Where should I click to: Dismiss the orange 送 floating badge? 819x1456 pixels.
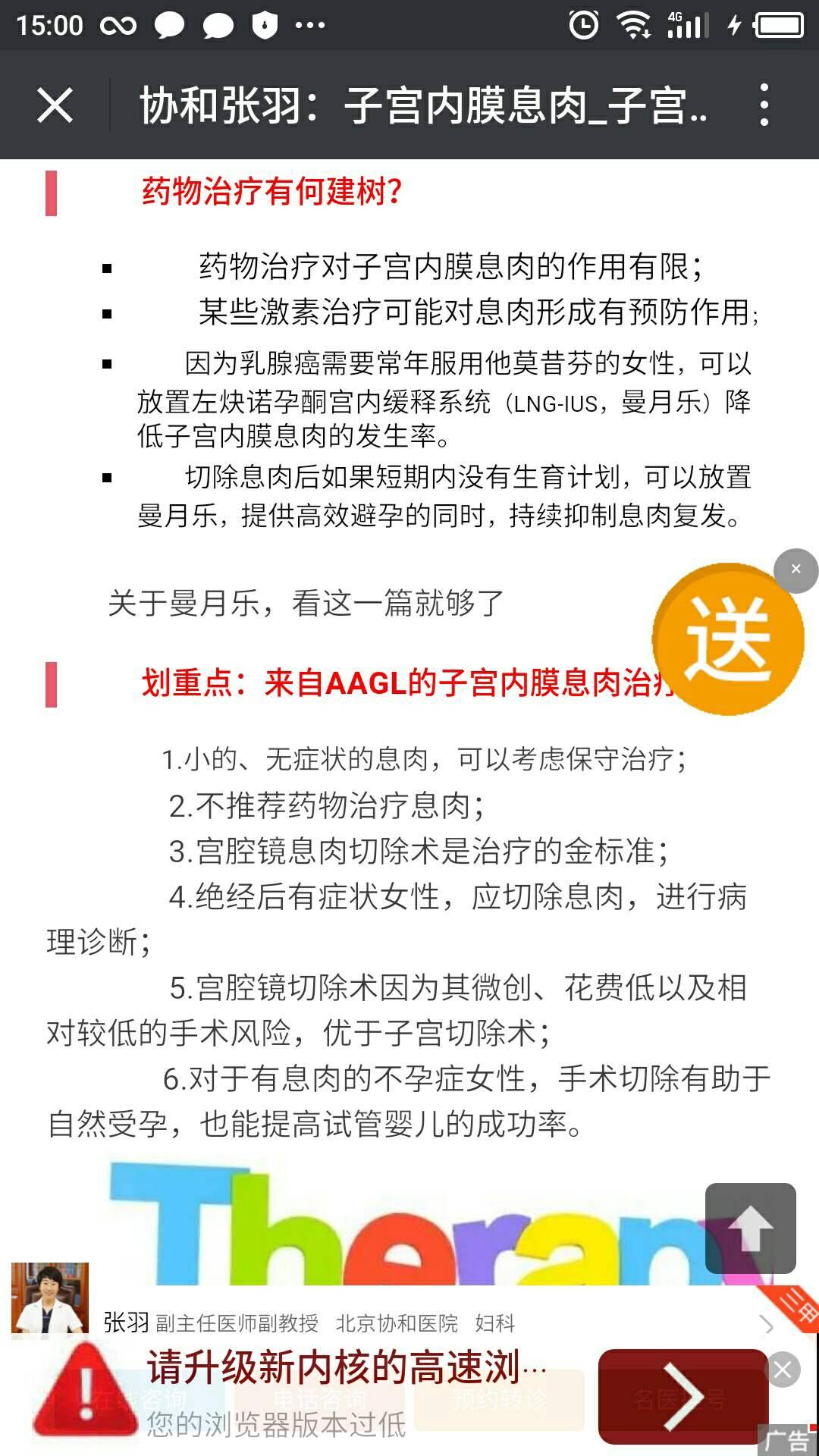point(795,570)
